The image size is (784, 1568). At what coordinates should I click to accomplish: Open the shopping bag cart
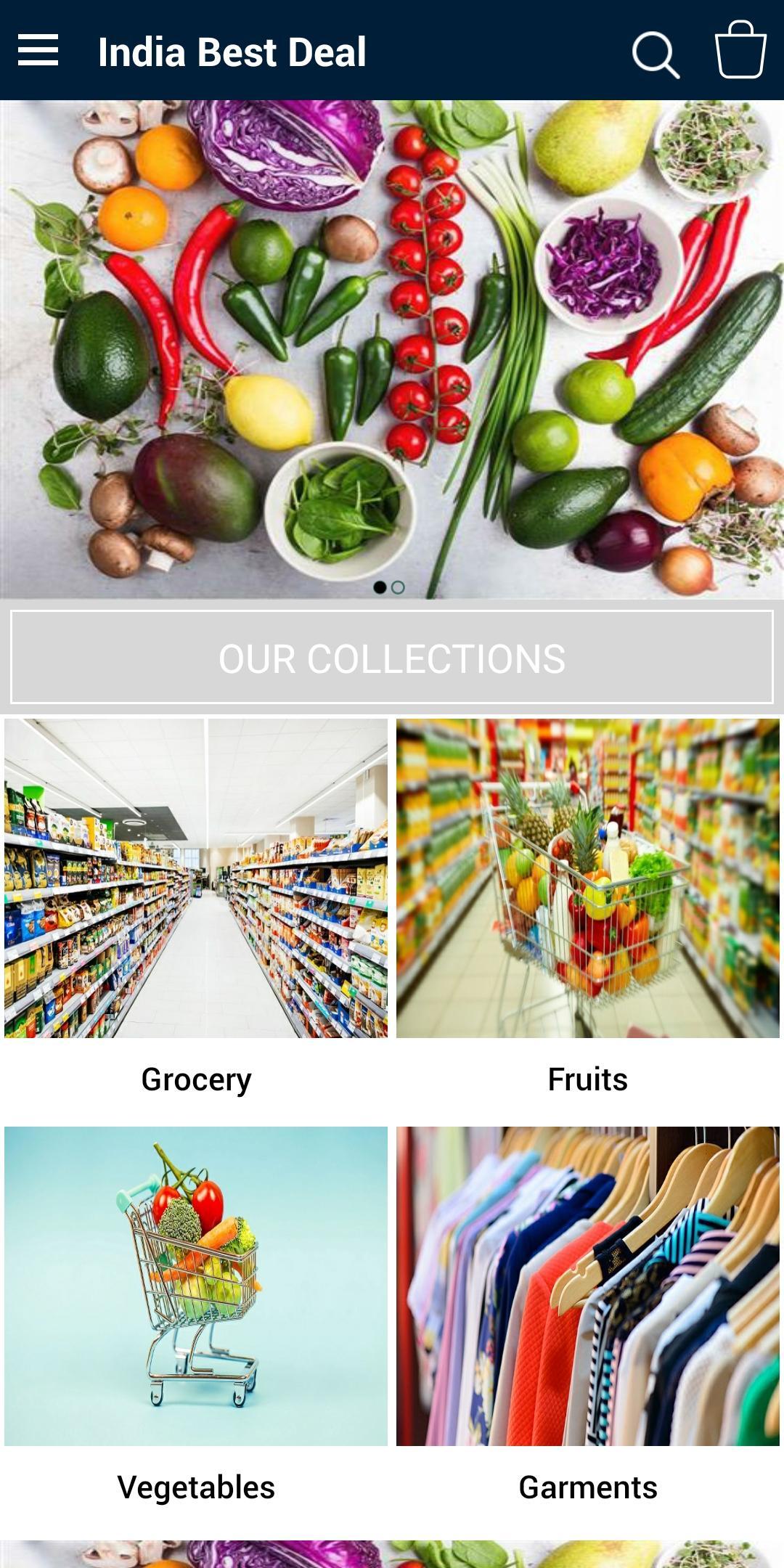point(740,50)
